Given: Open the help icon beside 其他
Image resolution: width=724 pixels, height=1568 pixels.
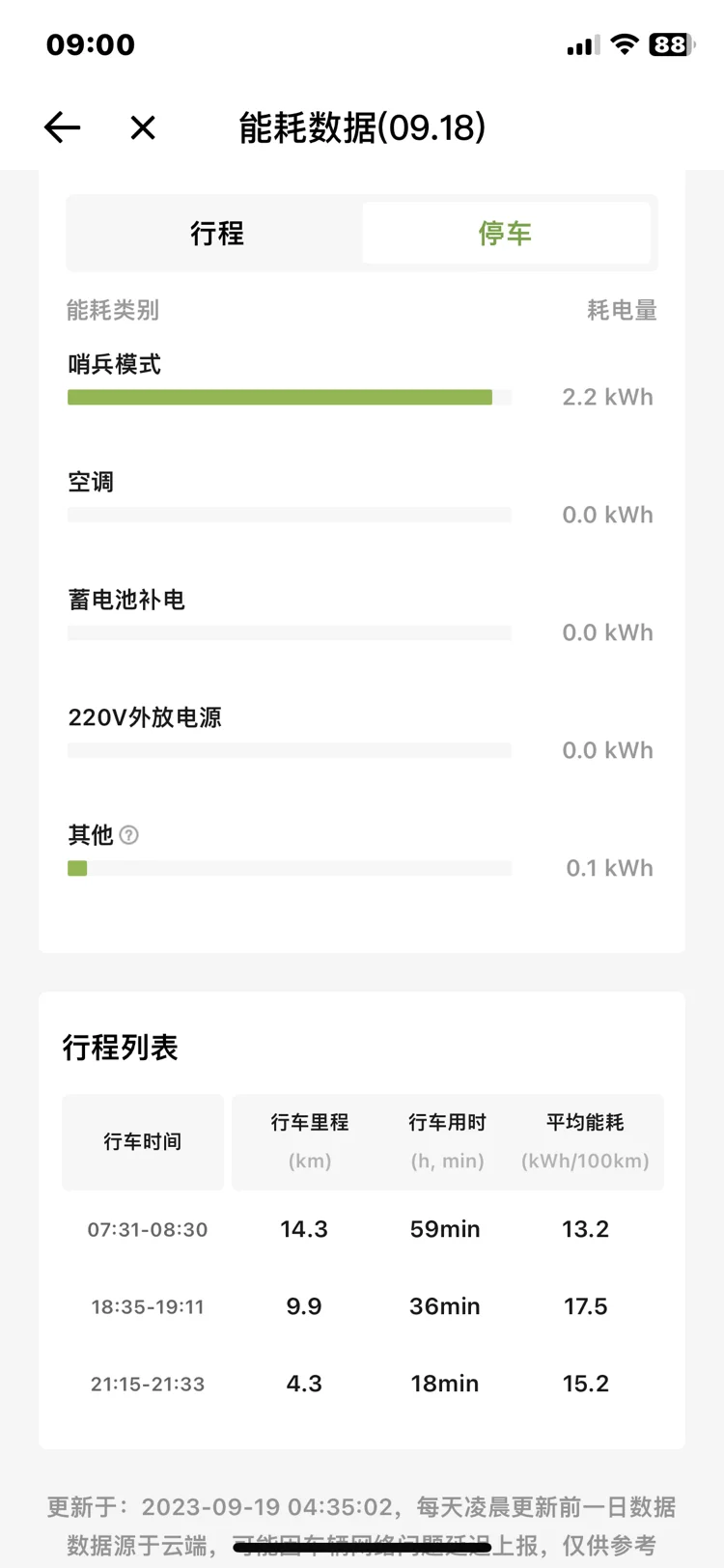Looking at the screenshot, I should coord(128,835).
